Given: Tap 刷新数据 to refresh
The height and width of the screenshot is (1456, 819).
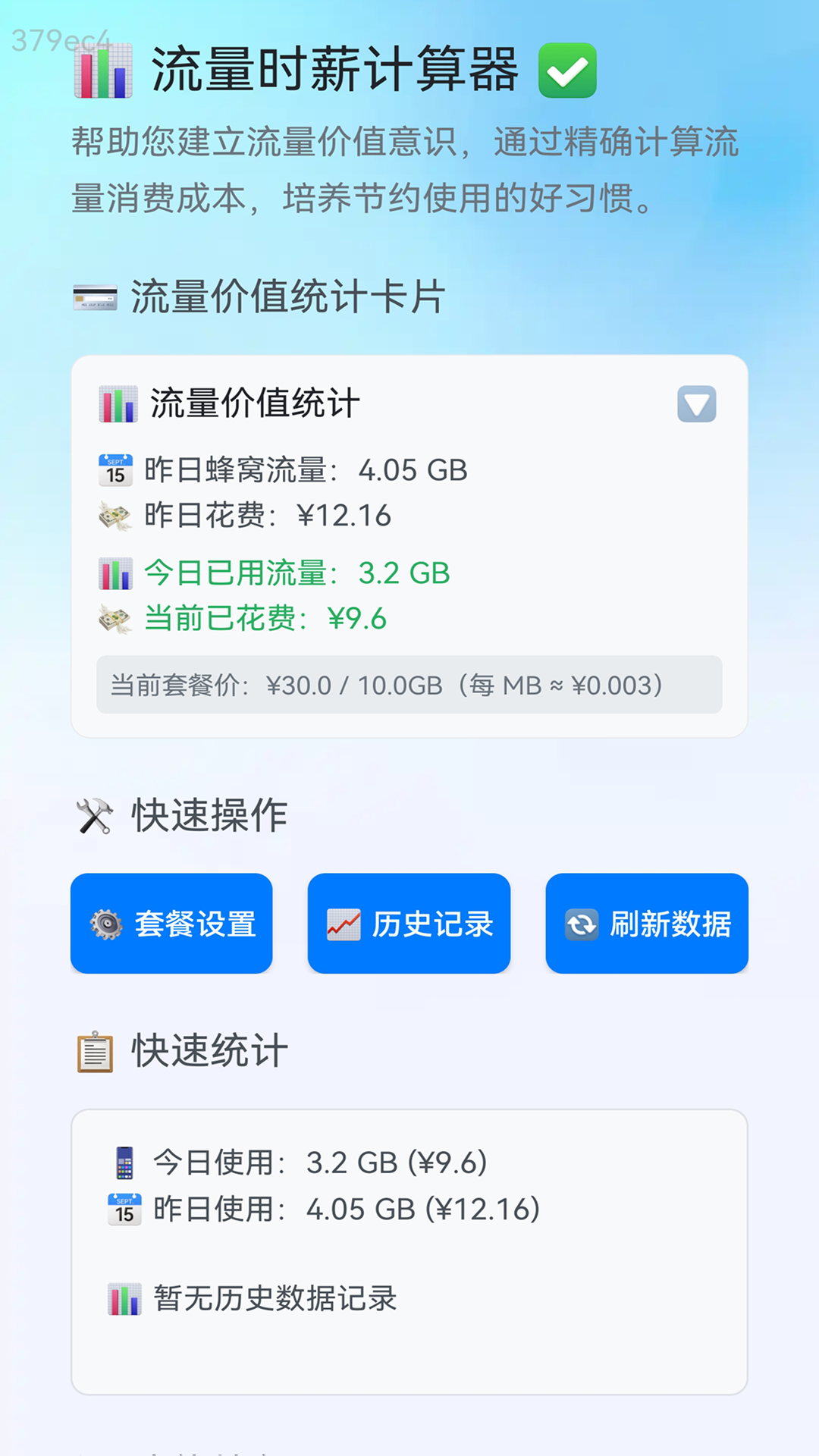Looking at the screenshot, I should 647,923.
